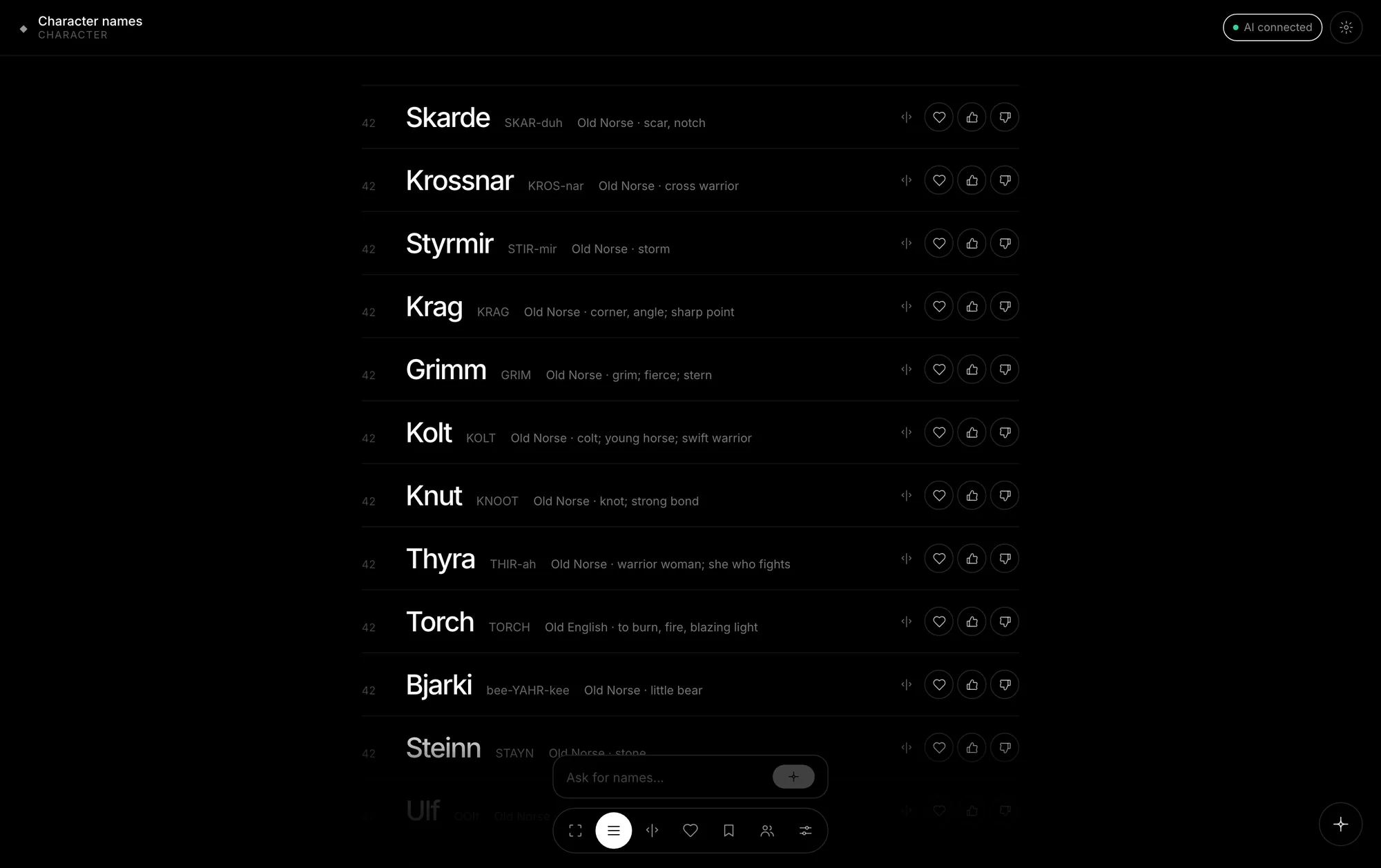Image resolution: width=1381 pixels, height=868 pixels.
Task: Thumbs down the name Bjarki
Action: 1005,684
